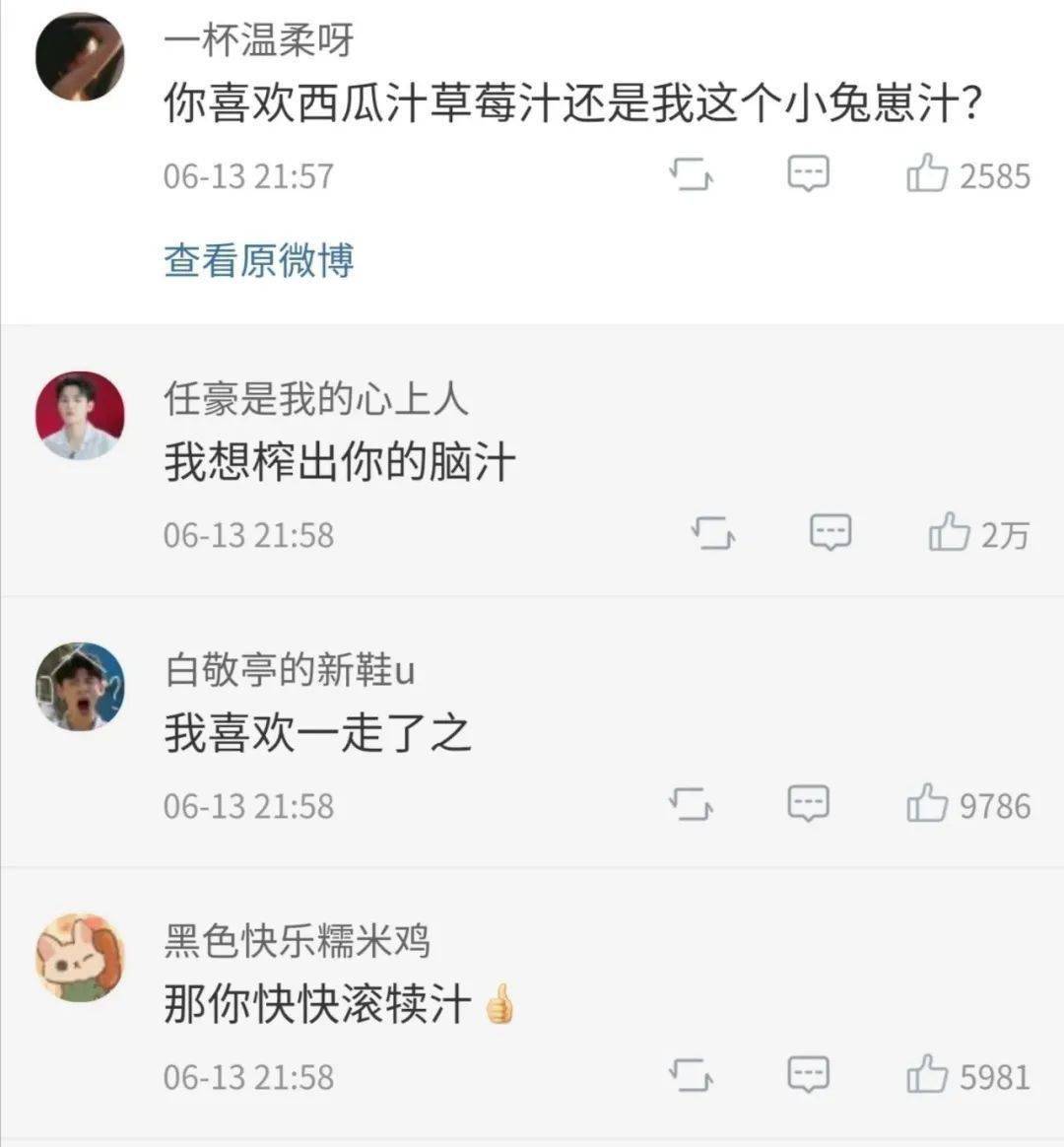Visit 黑色快乐糯米鸡's profile avatar
The height and width of the screenshot is (1147, 1064).
[x=80, y=957]
